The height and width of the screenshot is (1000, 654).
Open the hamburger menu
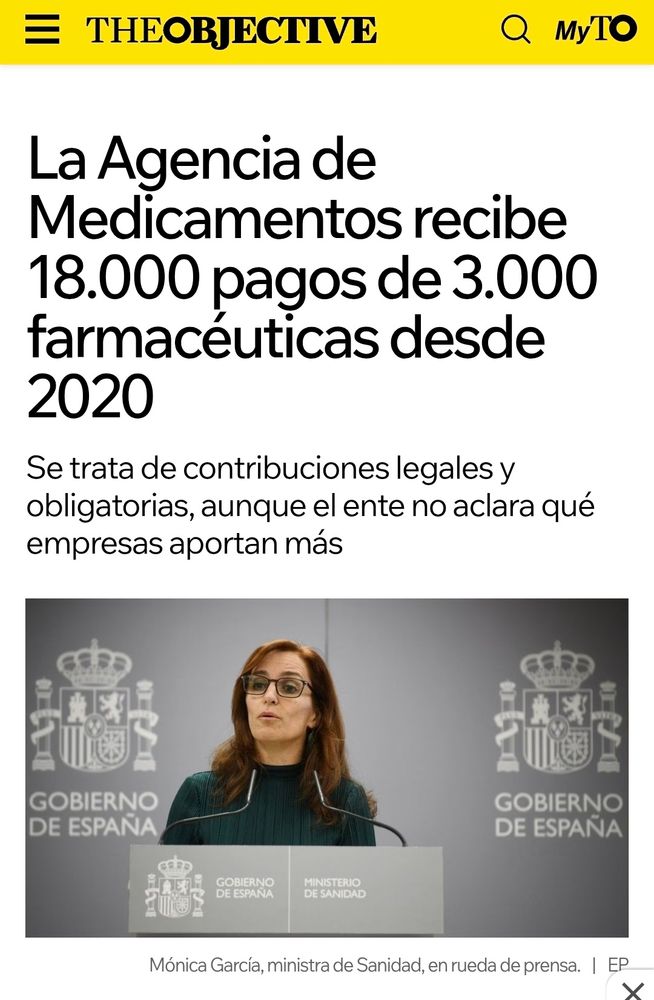pyautogui.click(x=42, y=31)
